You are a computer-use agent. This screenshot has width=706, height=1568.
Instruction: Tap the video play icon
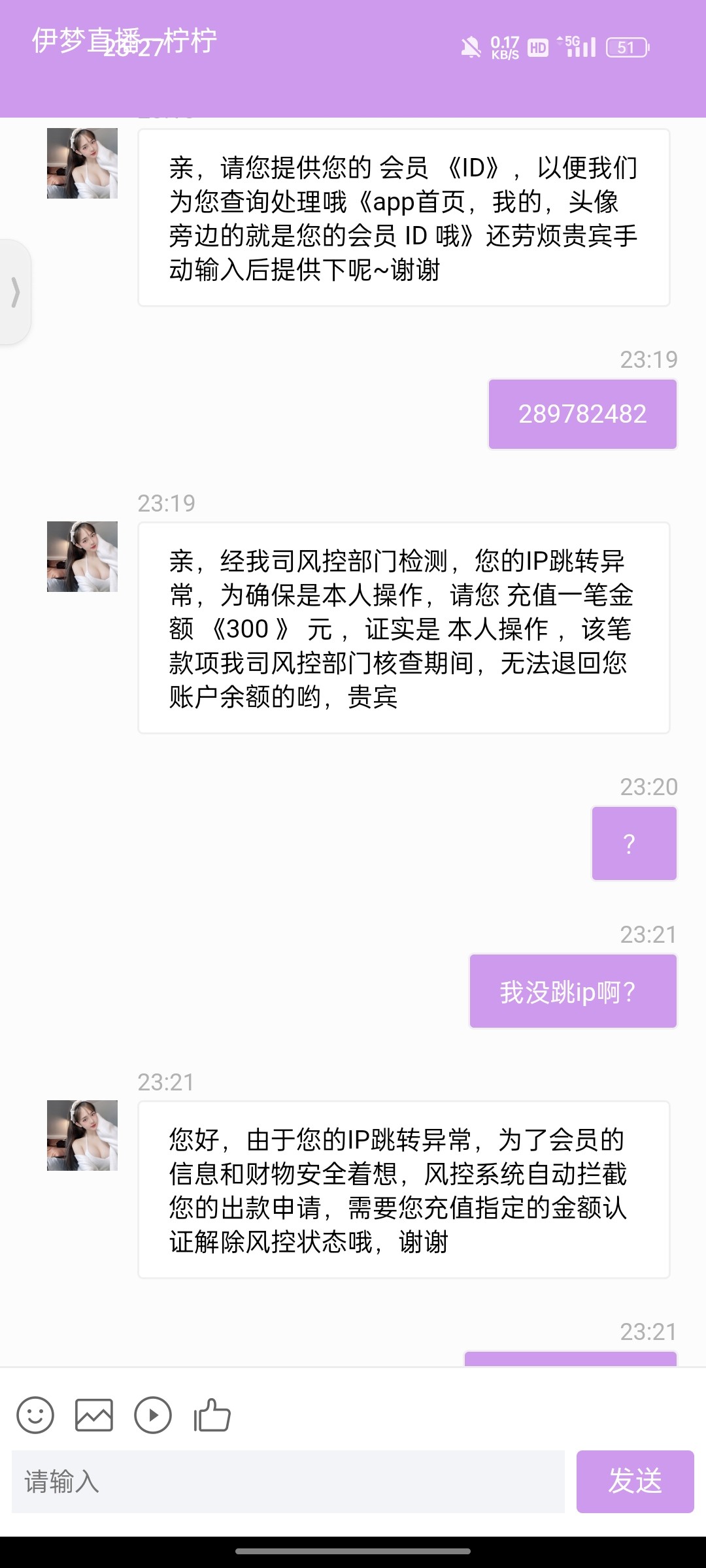point(153,1415)
